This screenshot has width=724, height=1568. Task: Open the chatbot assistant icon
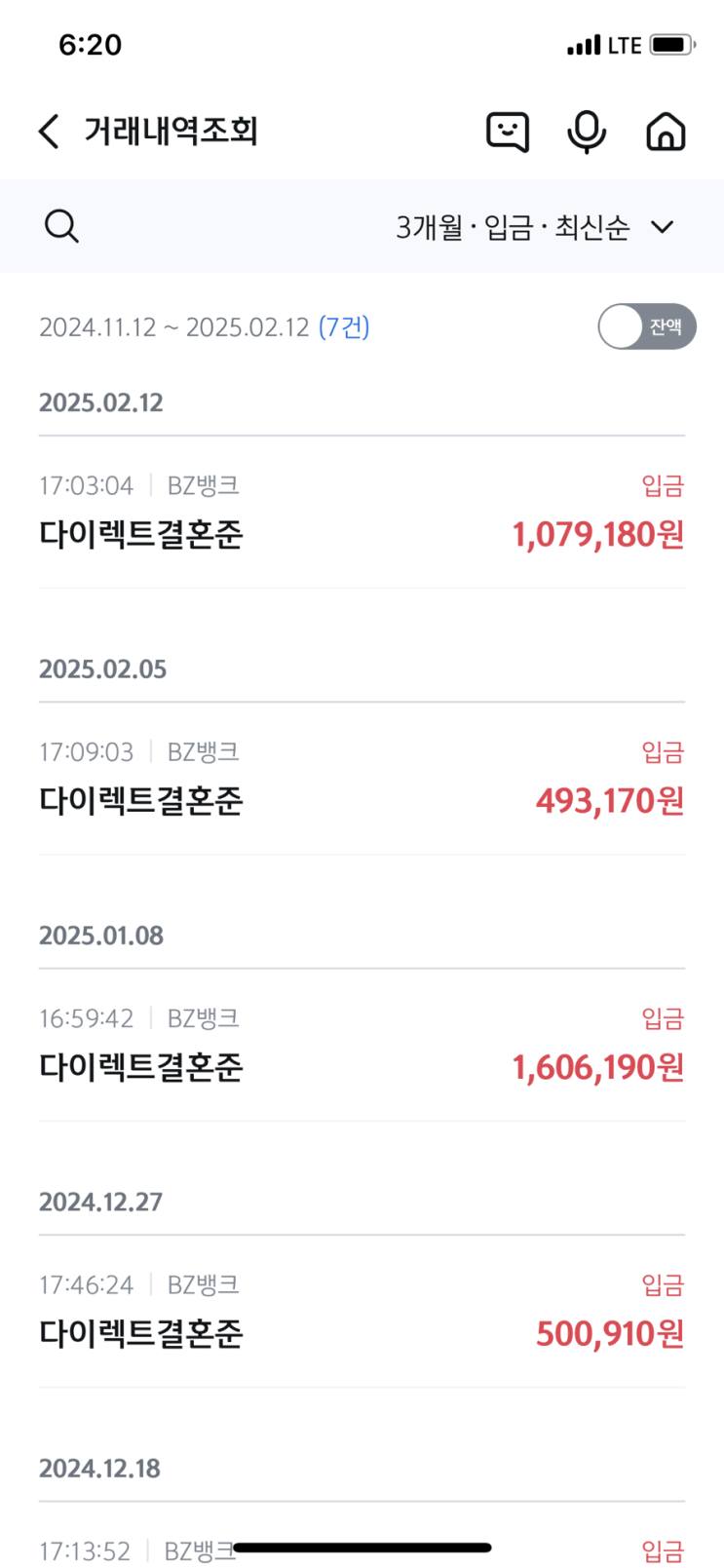pyautogui.click(x=507, y=132)
